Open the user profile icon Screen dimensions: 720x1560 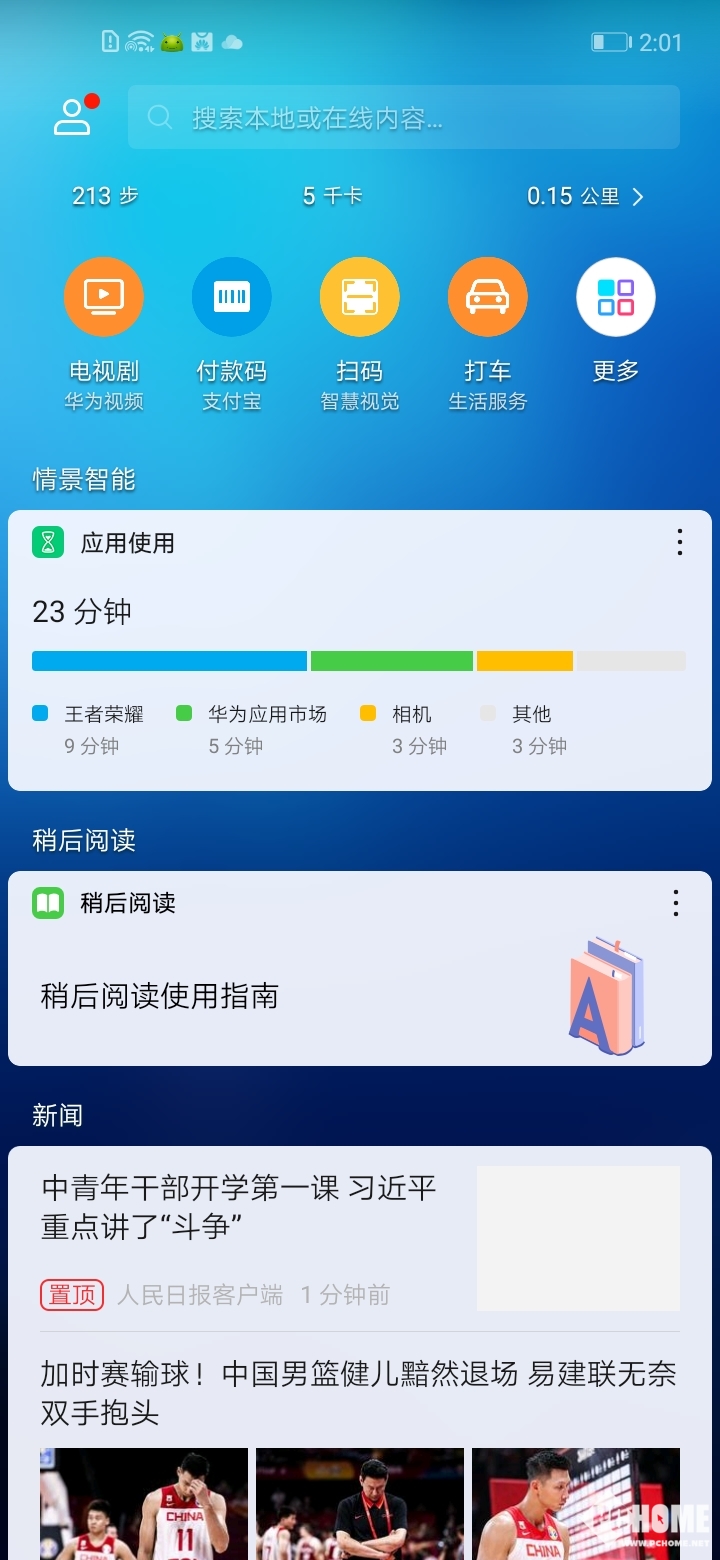(72, 117)
